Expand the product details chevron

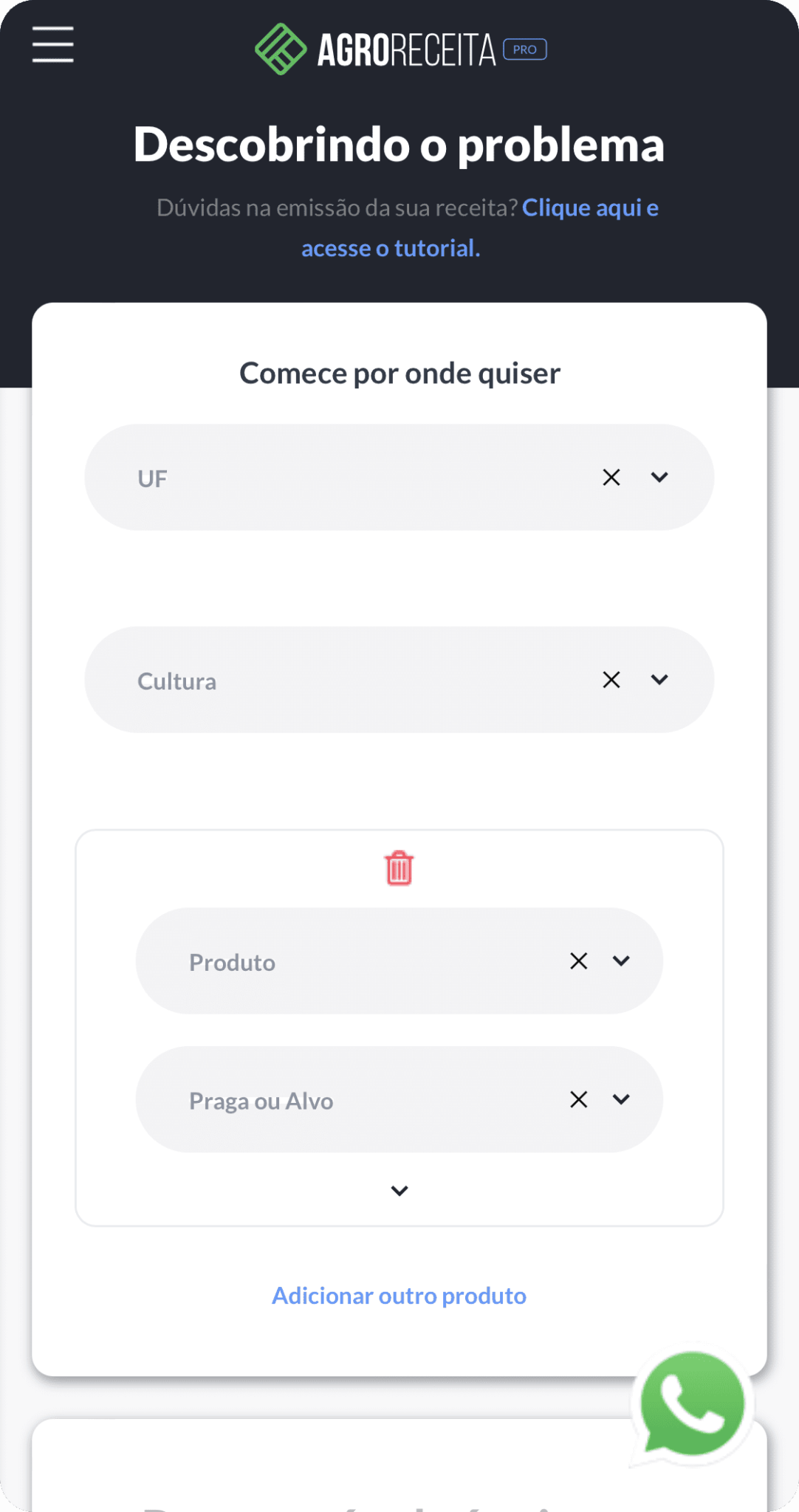(399, 1190)
